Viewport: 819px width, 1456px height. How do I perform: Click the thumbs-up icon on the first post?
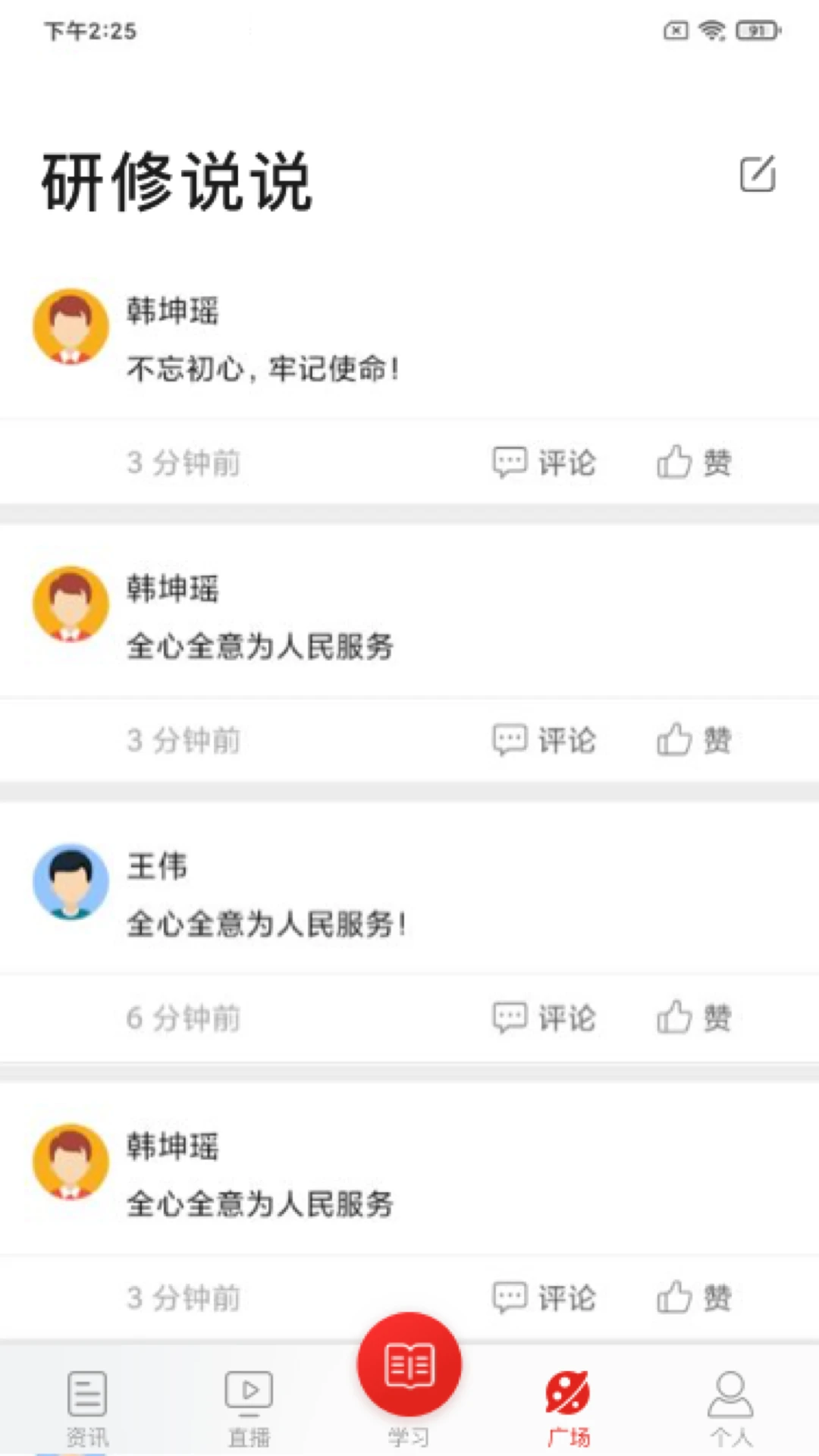[673, 463]
